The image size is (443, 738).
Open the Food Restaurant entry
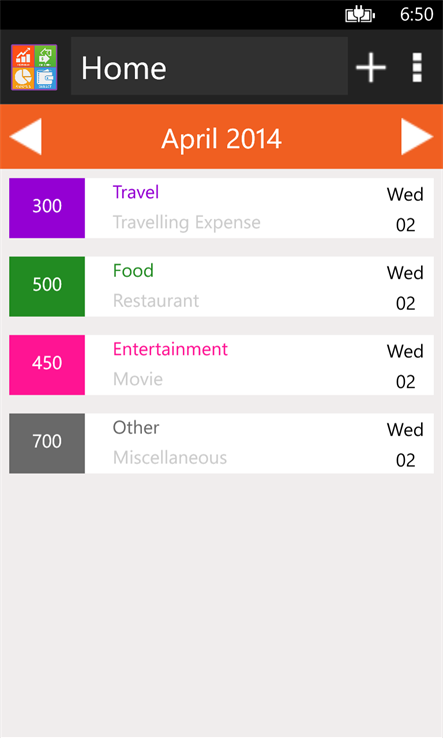(221, 287)
